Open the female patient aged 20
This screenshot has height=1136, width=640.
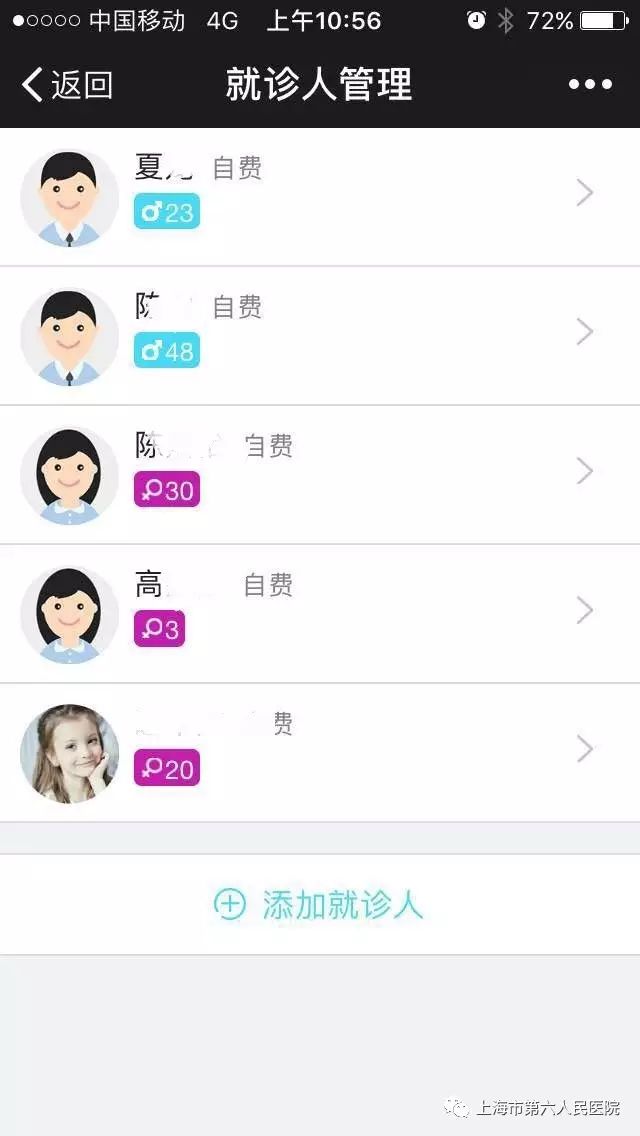[x=320, y=752]
